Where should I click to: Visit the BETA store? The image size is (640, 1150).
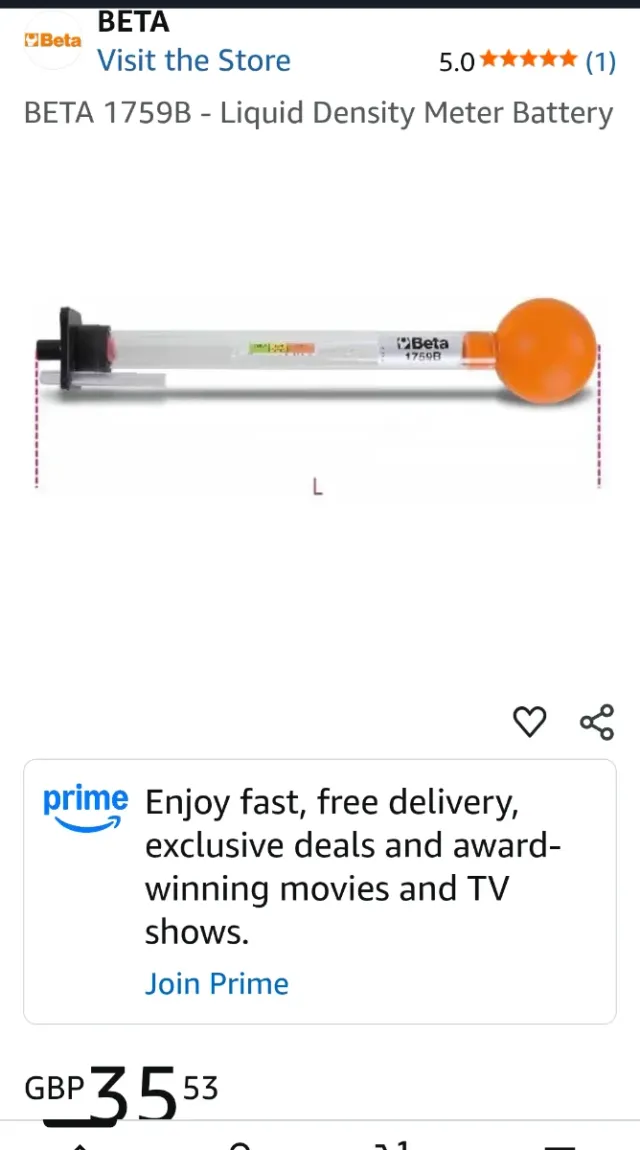(x=193, y=60)
